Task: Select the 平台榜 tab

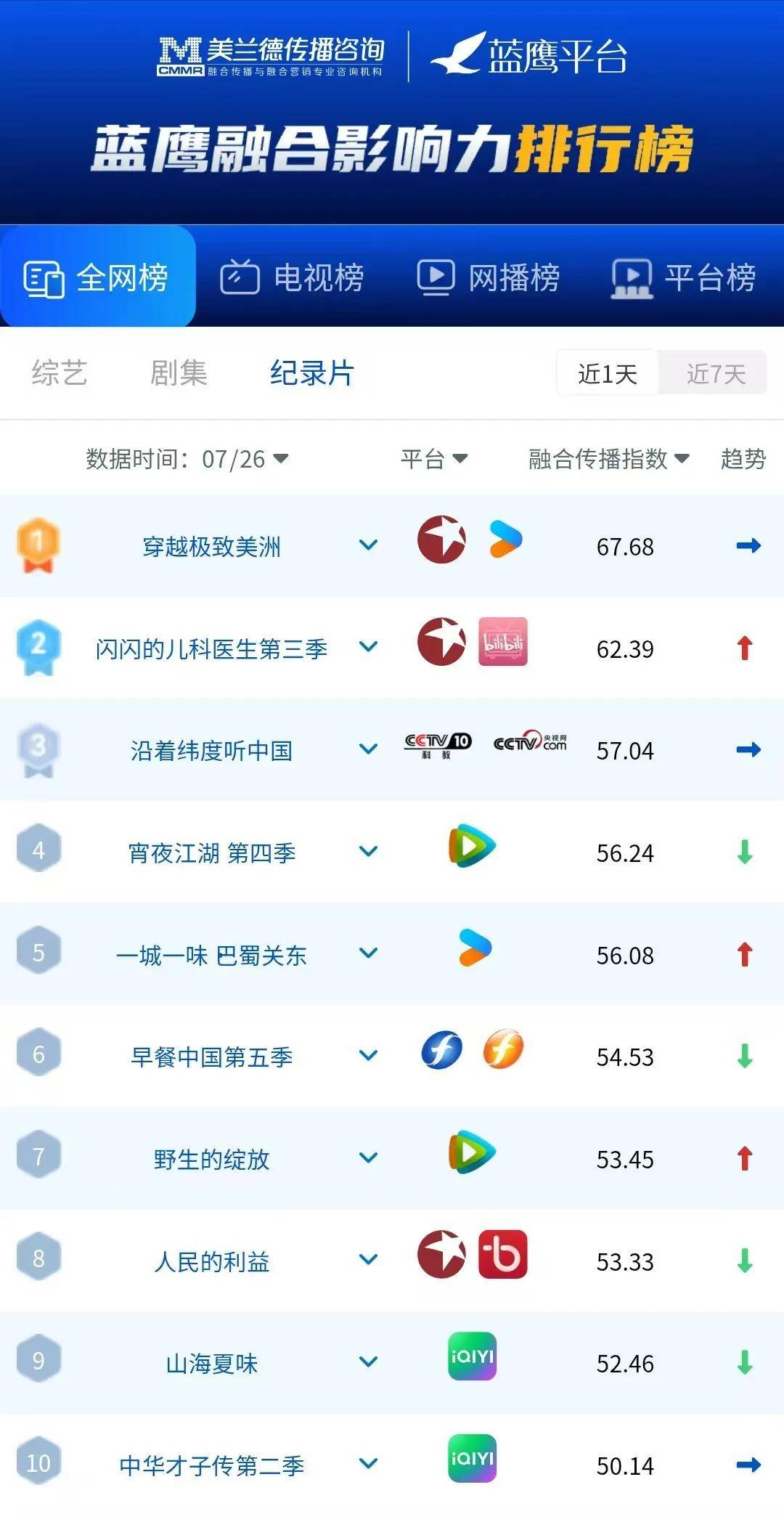Action: (684, 277)
